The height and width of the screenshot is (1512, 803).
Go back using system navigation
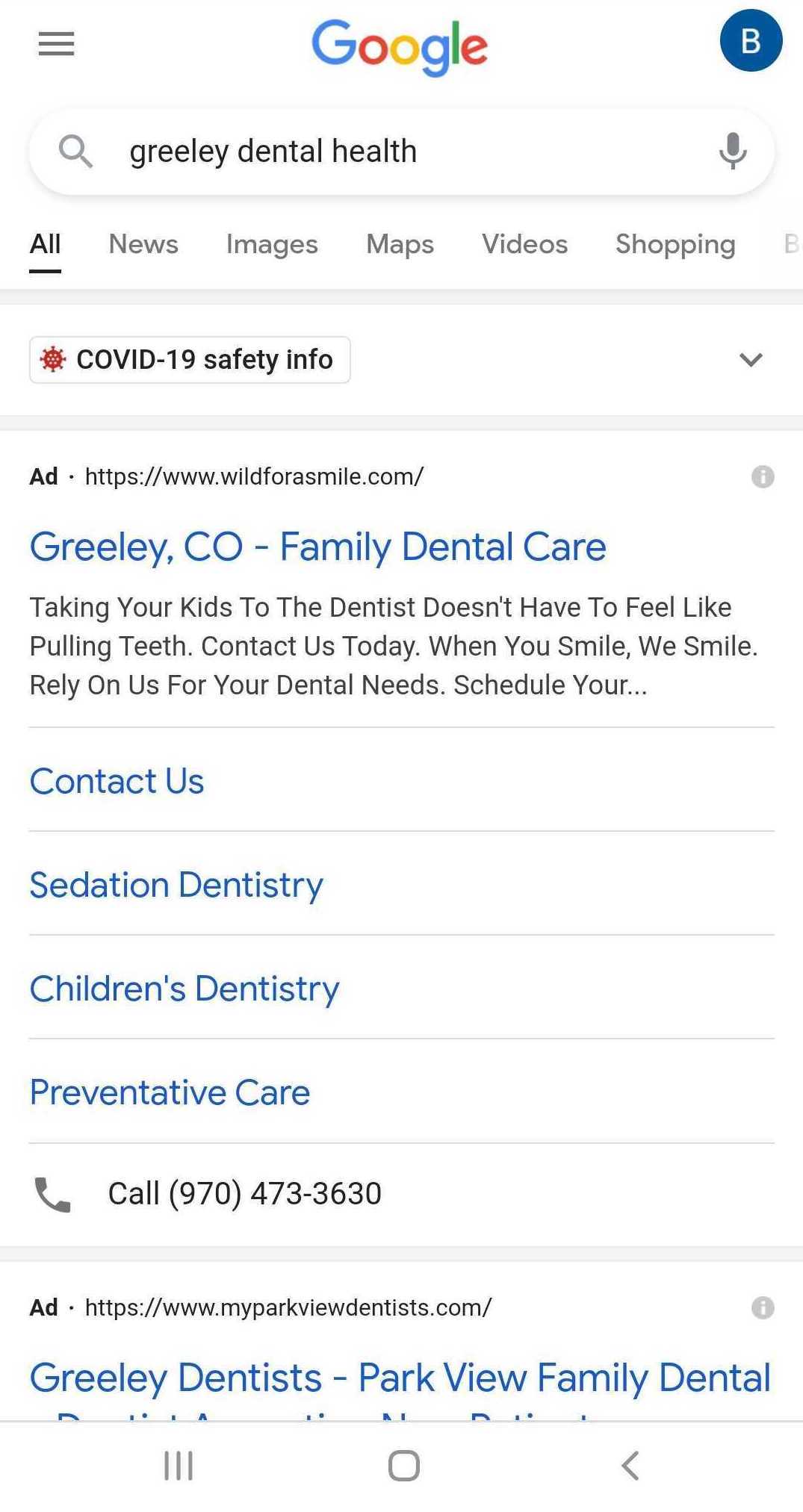tap(630, 1466)
